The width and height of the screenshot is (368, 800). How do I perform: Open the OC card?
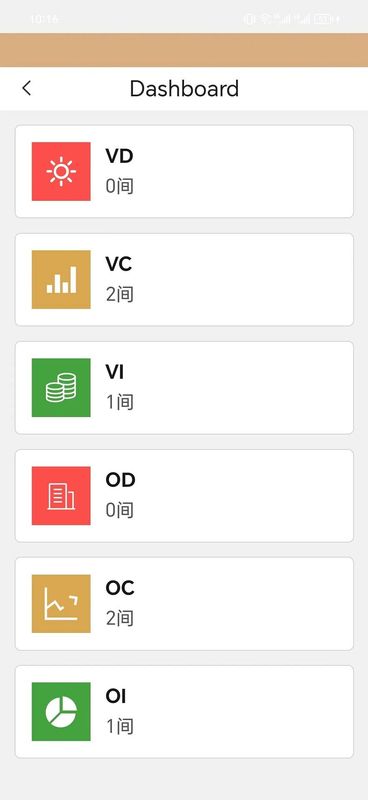point(184,604)
